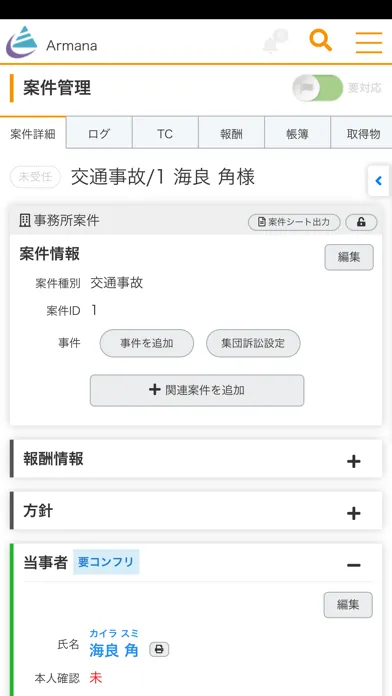Expand the 報酬情報 section
392x696 pixels.
click(353, 462)
